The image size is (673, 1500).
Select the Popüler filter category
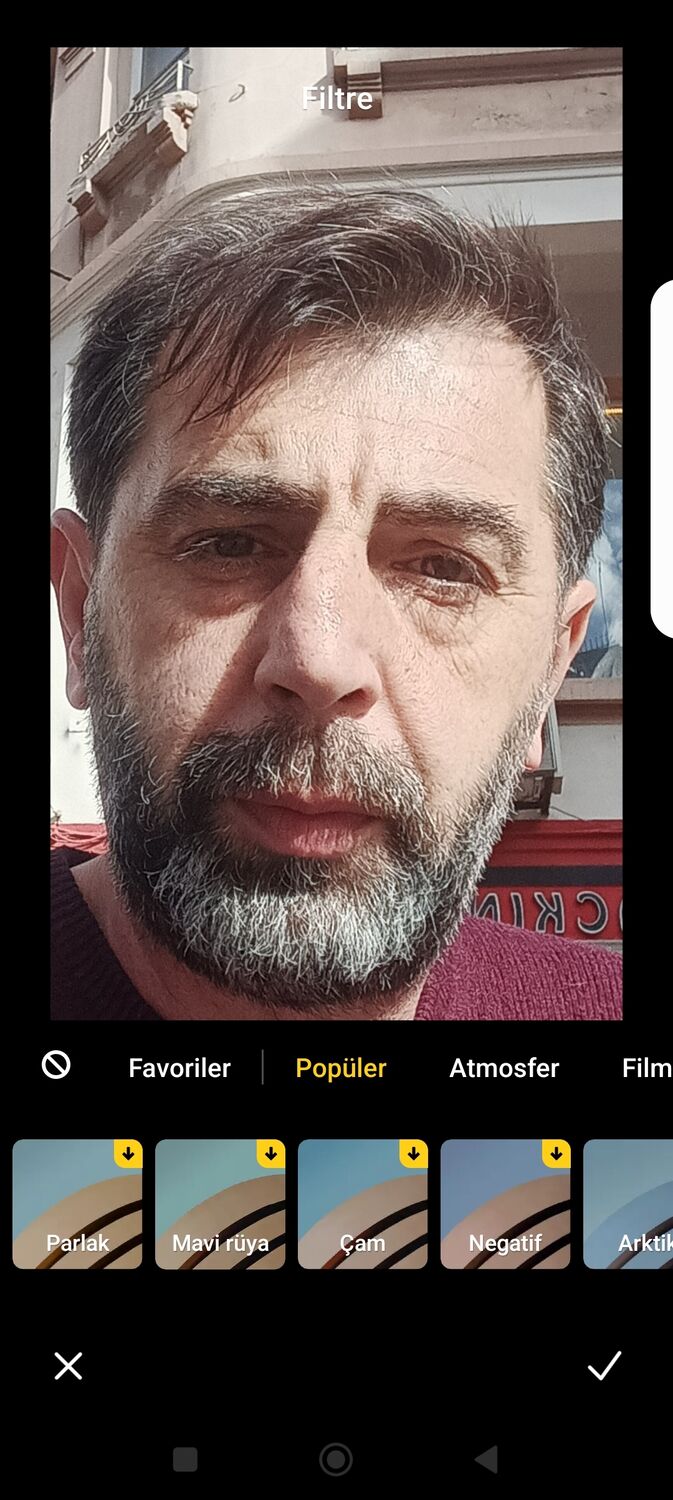click(341, 1068)
